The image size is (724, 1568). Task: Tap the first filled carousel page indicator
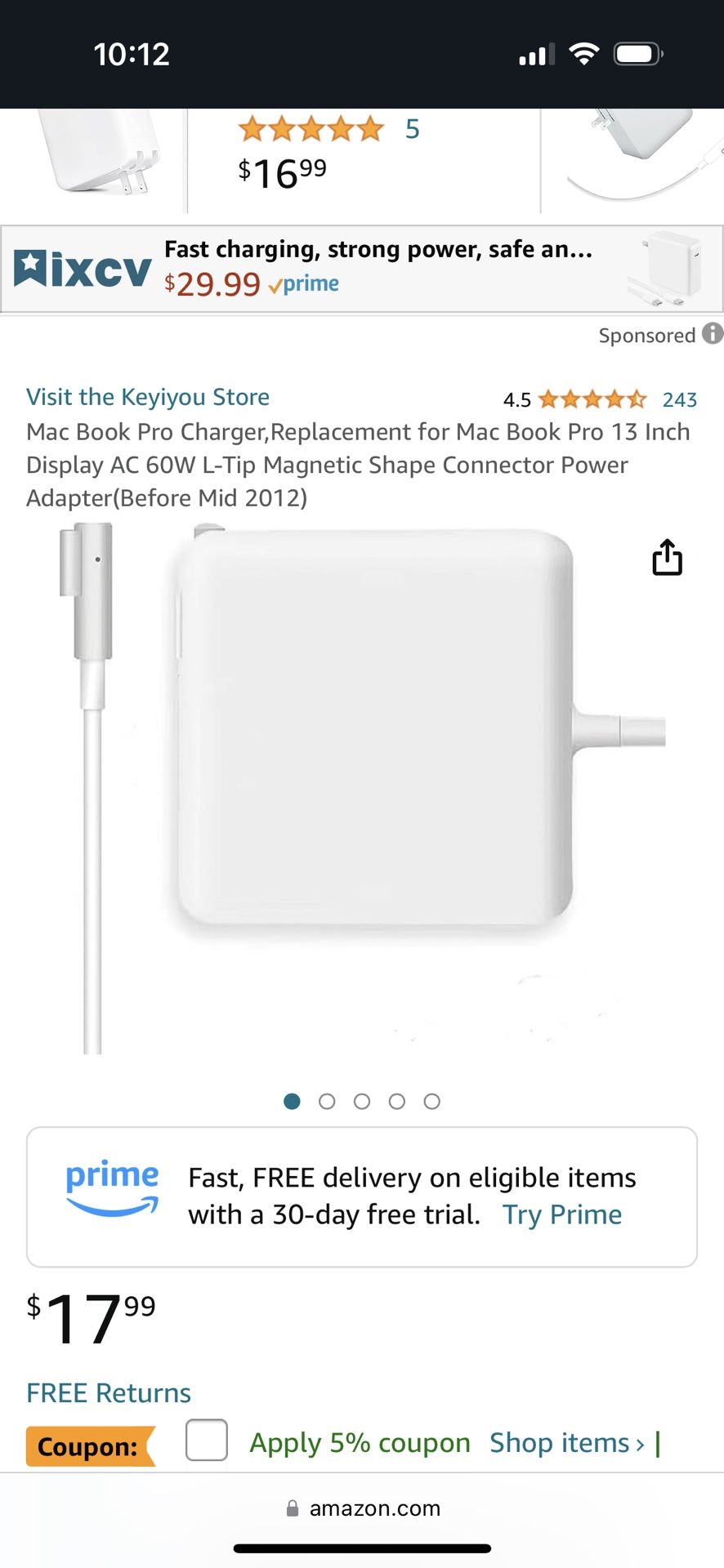[x=292, y=1101]
